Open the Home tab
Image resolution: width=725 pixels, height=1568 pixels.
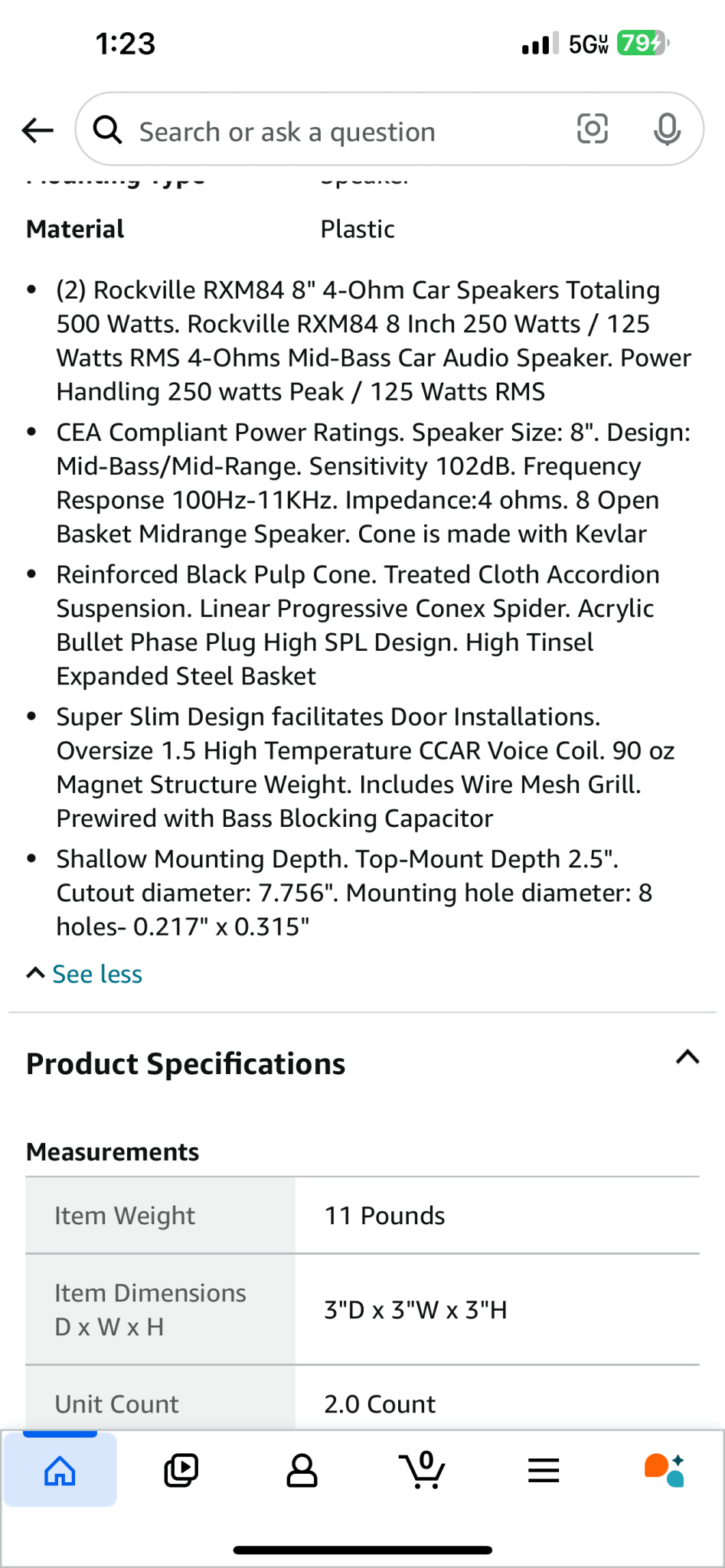pyautogui.click(x=60, y=1470)
